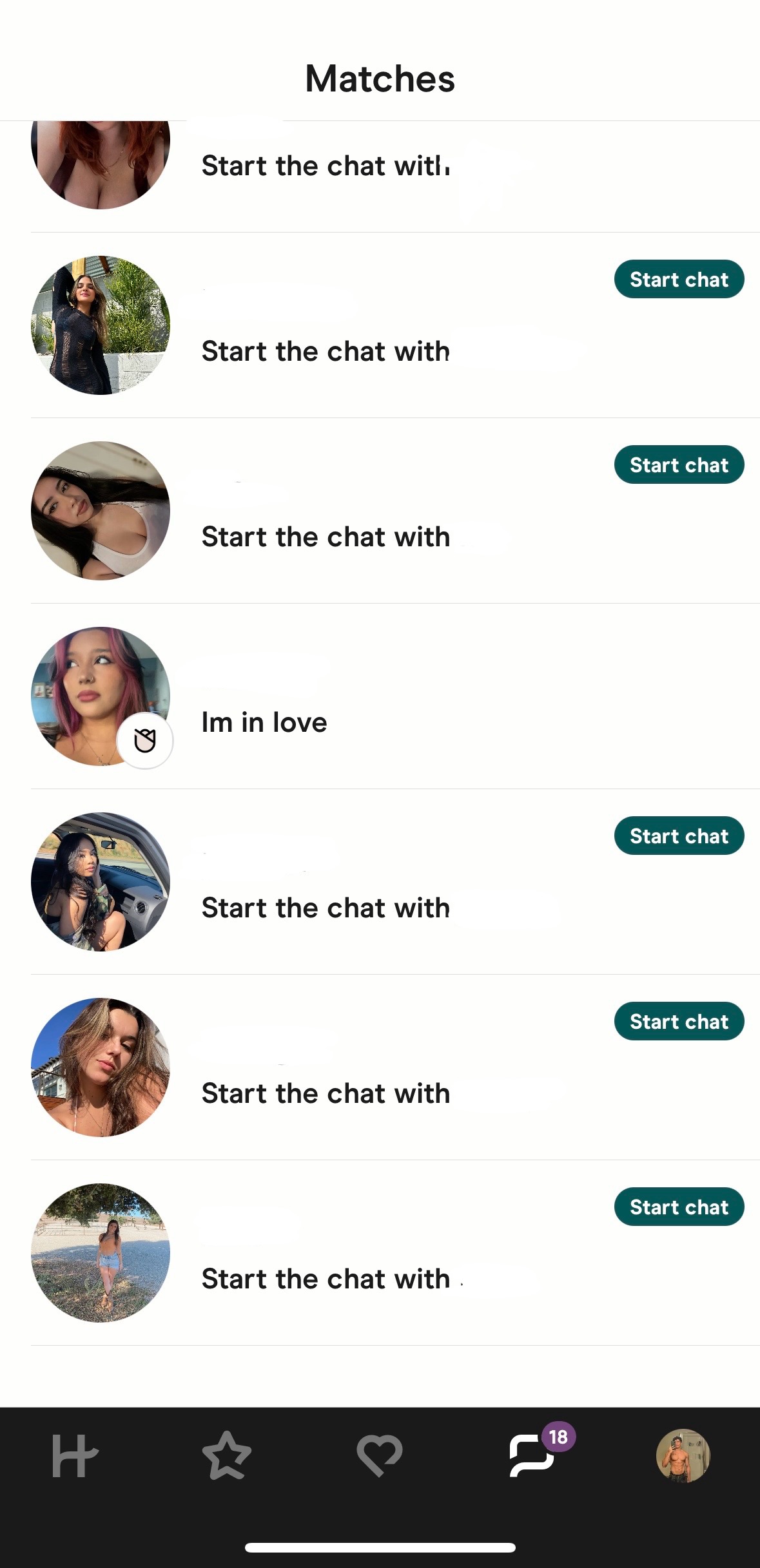Switch to the Standouts star tab
This screenshot has height=1568, width=760.
pyautogui.click(x=227, y=1456)
